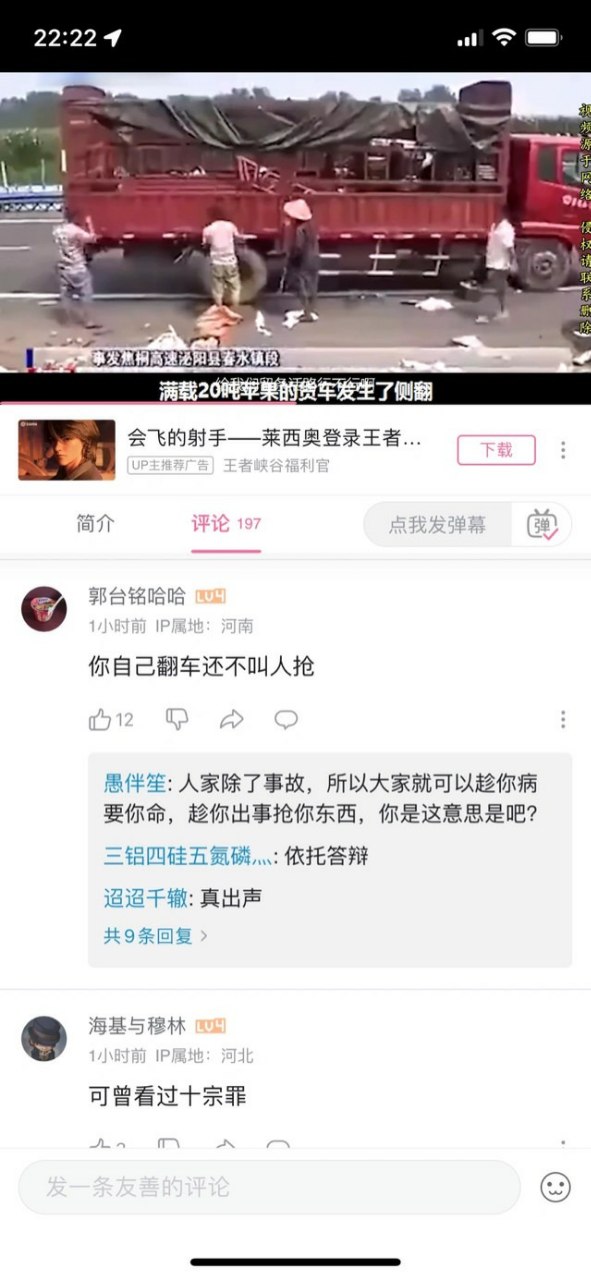Viewport: 591px width, 1280px height.
Task: Tap the 下载 button on the ad
Action: tap(496, 450)
